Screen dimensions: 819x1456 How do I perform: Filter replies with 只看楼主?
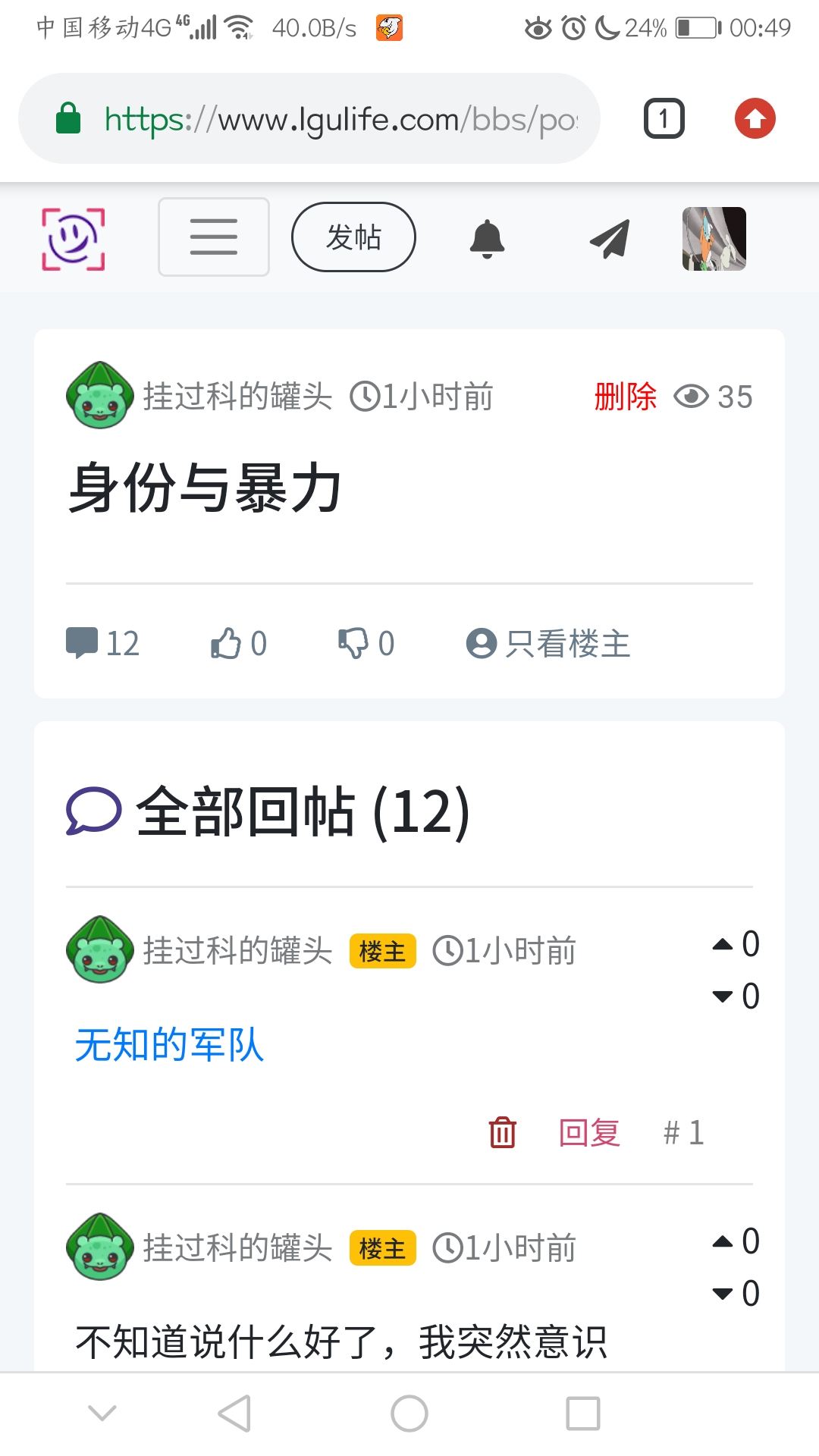coord(548,644)
